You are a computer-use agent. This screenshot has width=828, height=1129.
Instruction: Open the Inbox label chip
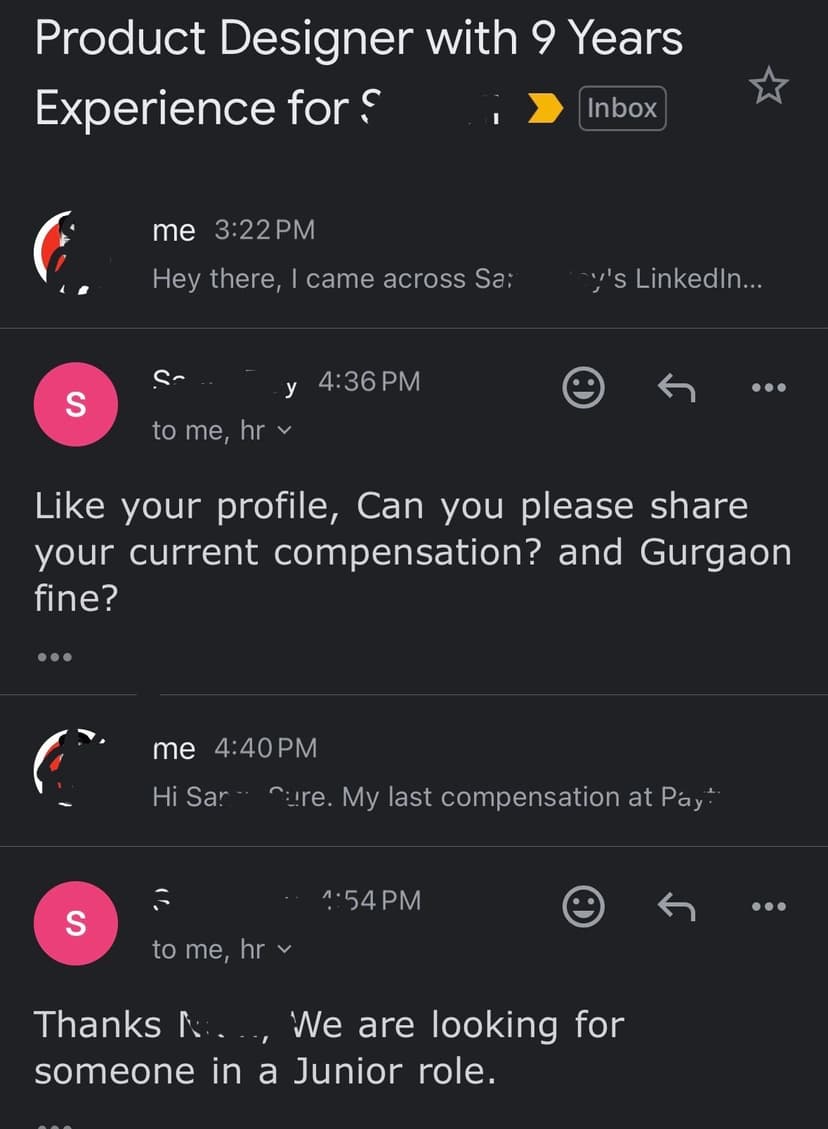click(621, 108)
